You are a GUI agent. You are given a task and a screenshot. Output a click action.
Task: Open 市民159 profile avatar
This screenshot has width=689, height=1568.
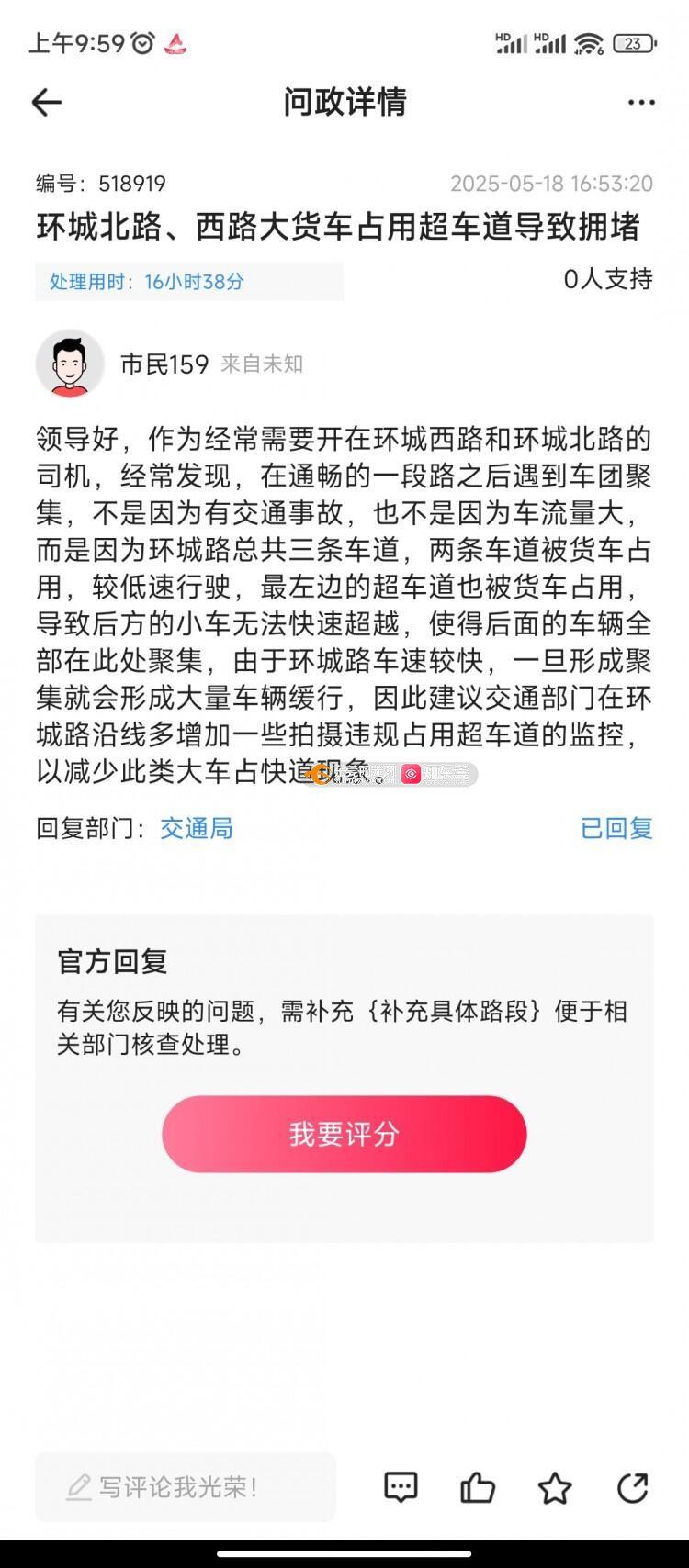point(70,364)
